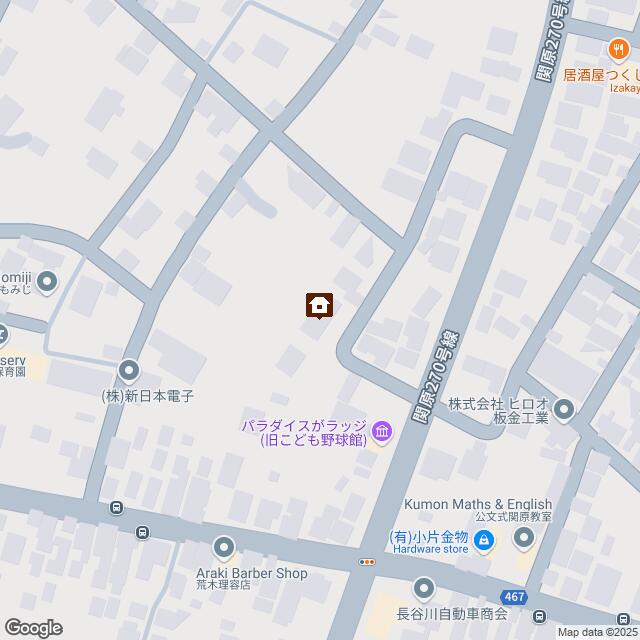Open Araki Barber Shop place marker

tap(223, 548)
